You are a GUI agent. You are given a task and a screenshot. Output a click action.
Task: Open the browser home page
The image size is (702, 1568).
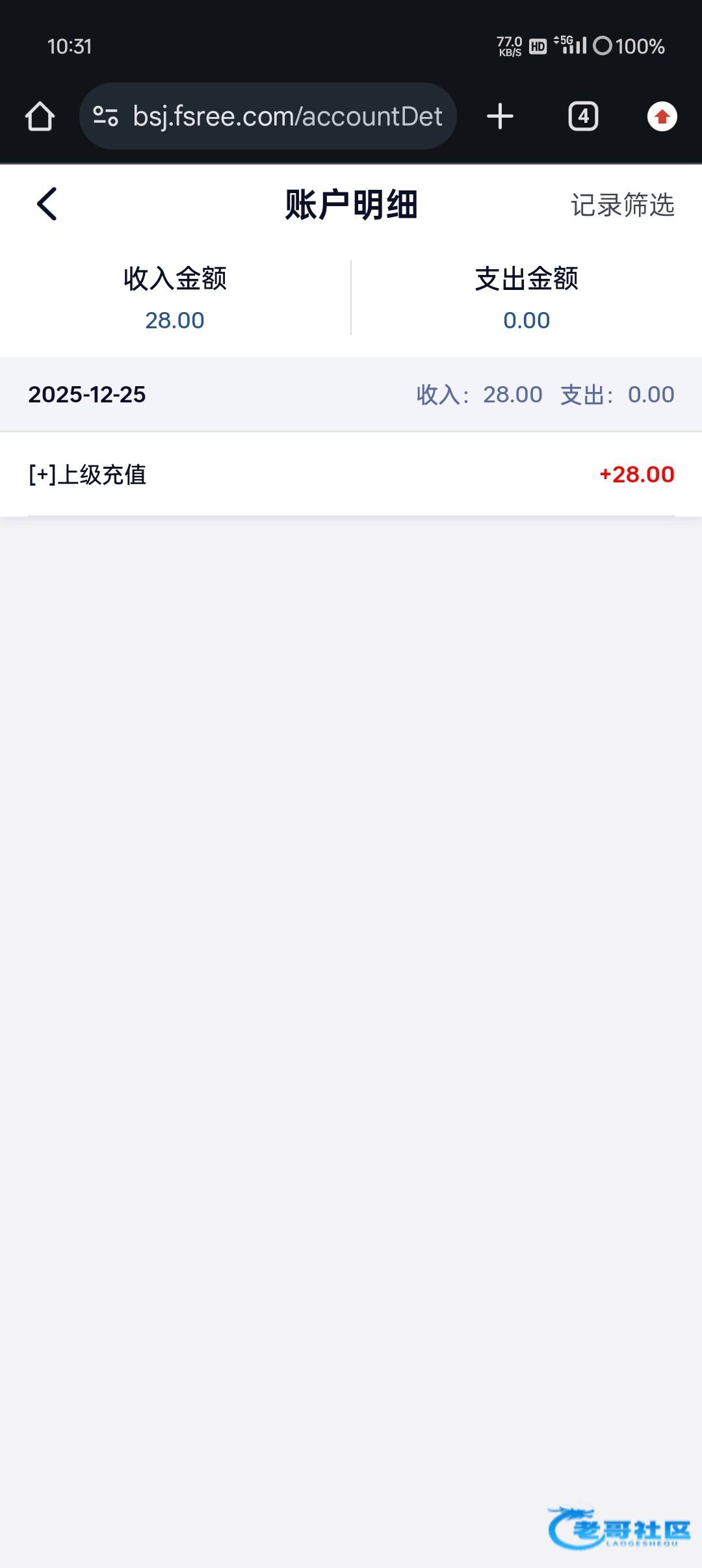[x=40, y=117]
